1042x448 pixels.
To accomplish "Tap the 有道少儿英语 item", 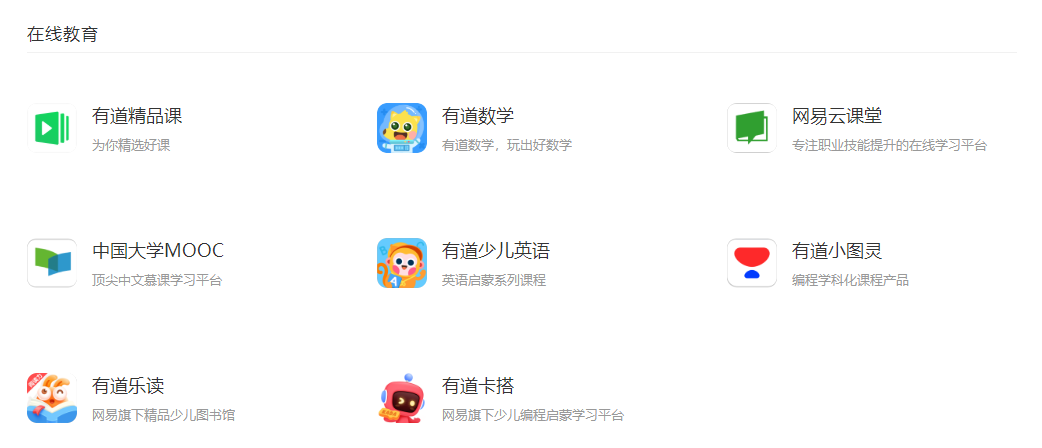I will (x=495, y=251).
